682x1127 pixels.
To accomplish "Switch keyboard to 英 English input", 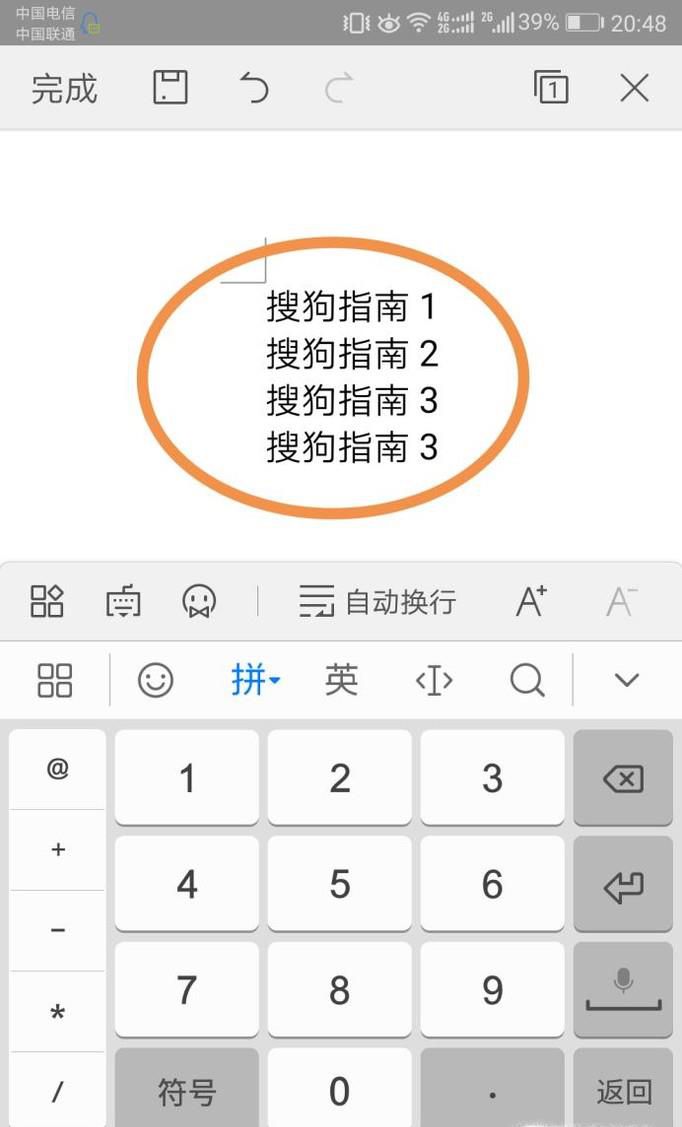I will 341,681.
